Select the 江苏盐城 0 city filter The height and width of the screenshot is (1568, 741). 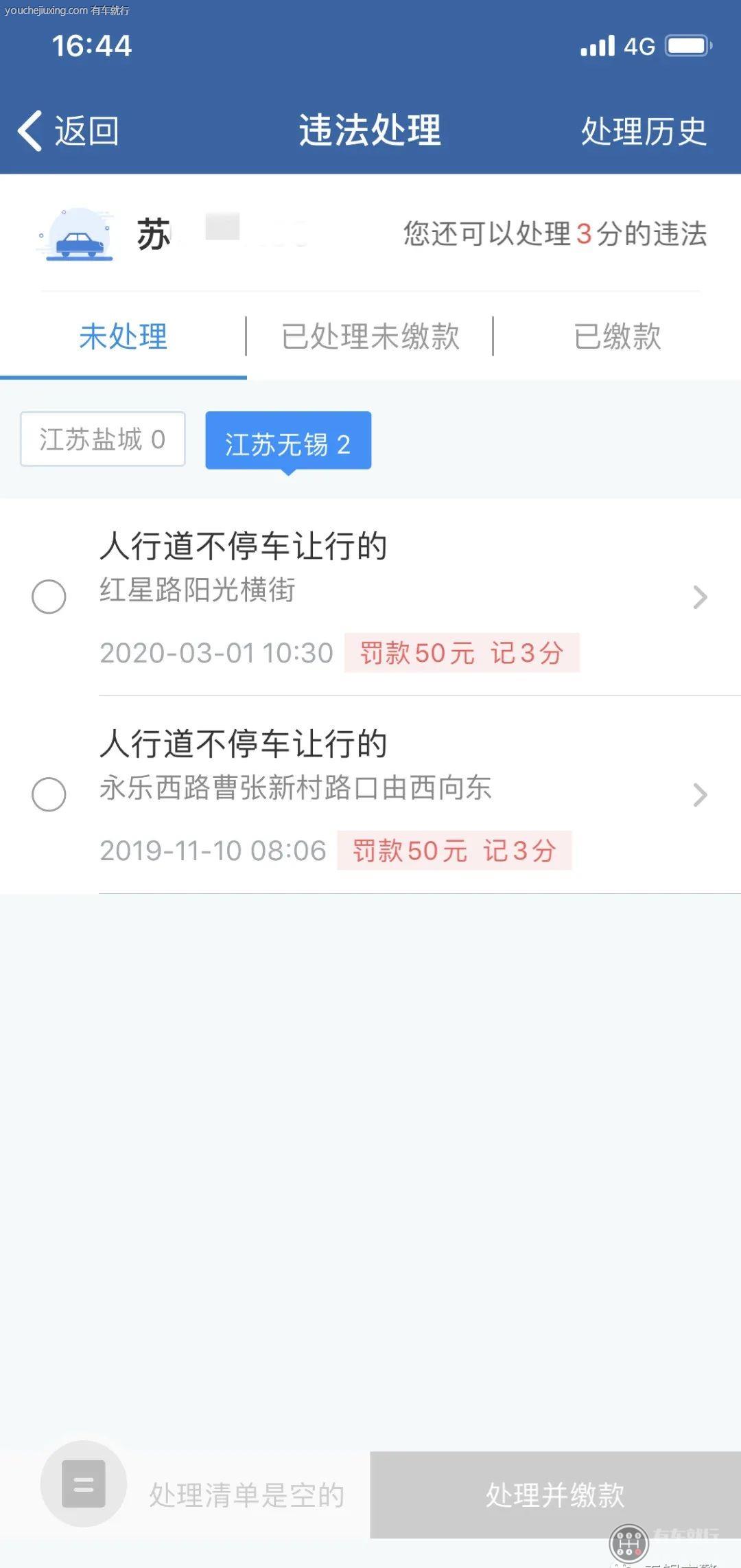(x=102, y=439)
